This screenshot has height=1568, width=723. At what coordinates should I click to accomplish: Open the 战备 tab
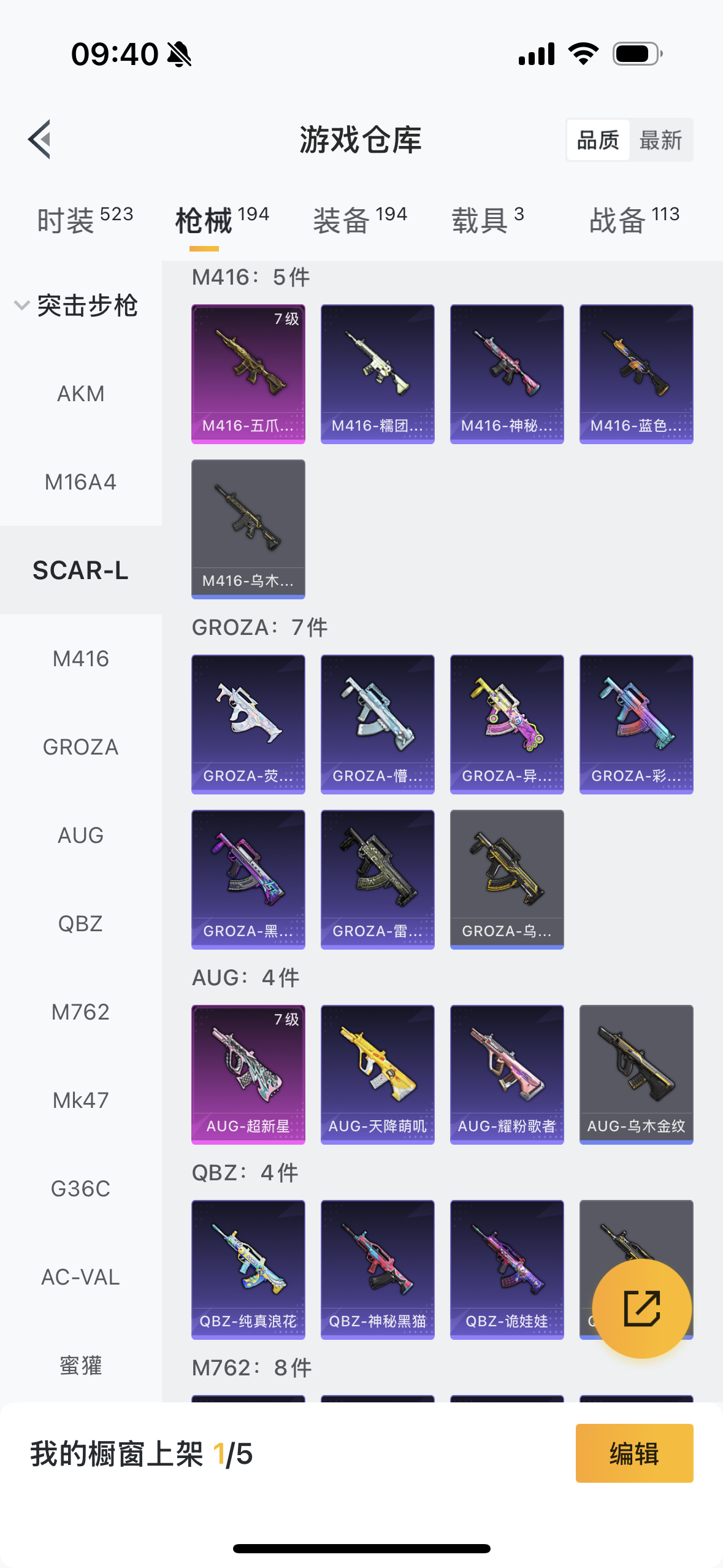pos(634,220)
